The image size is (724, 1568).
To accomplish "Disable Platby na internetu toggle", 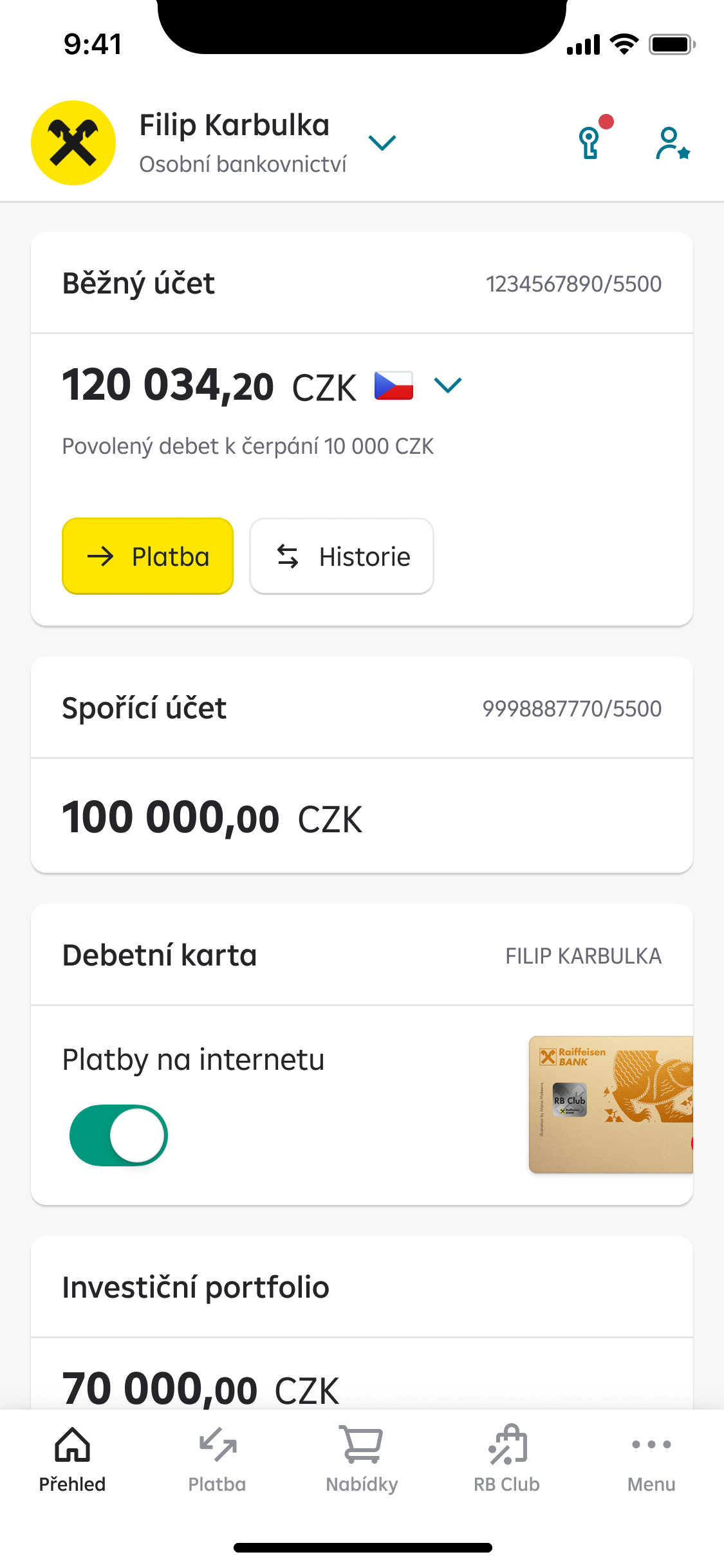I will coord(118,1135).
